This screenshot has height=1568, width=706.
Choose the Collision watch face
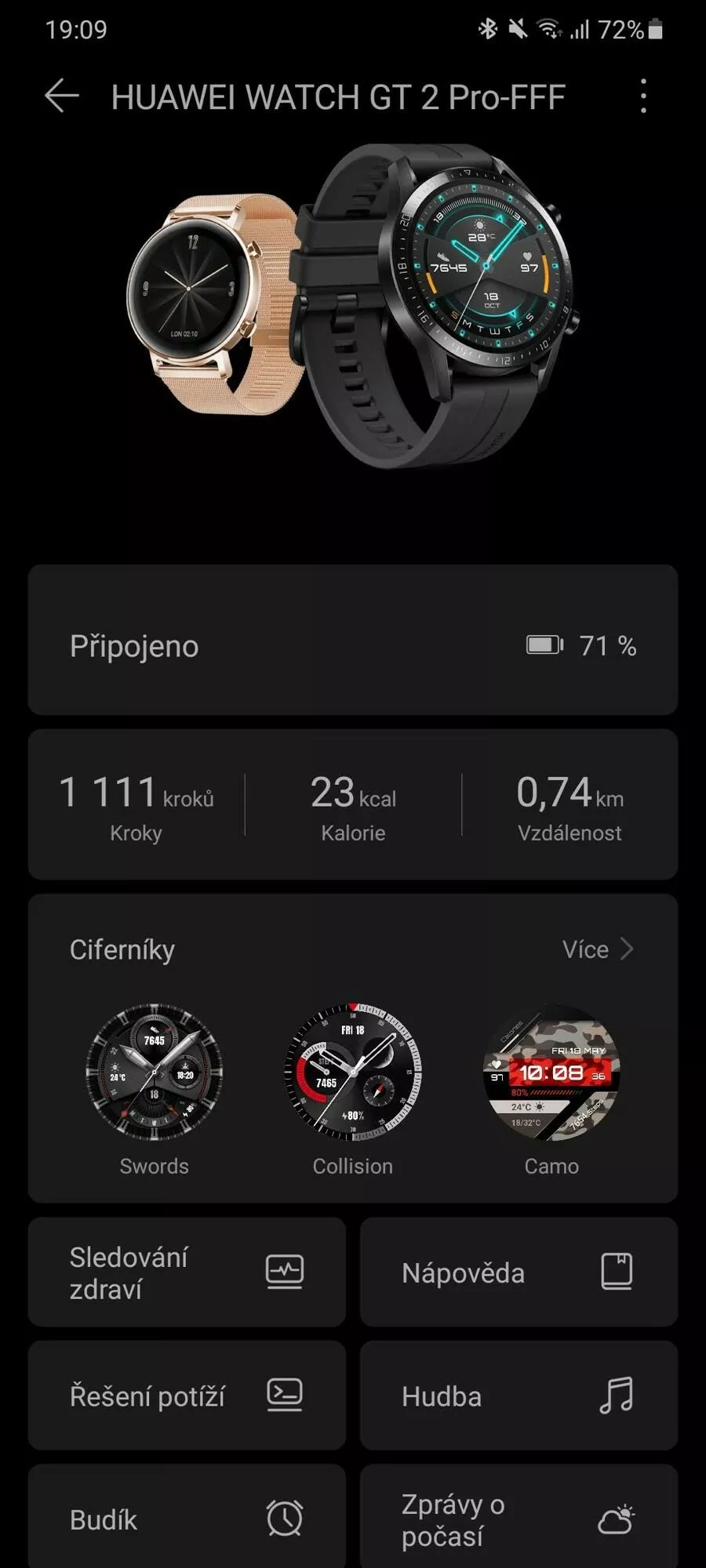pyautogui.click(x=353, y=1090)
